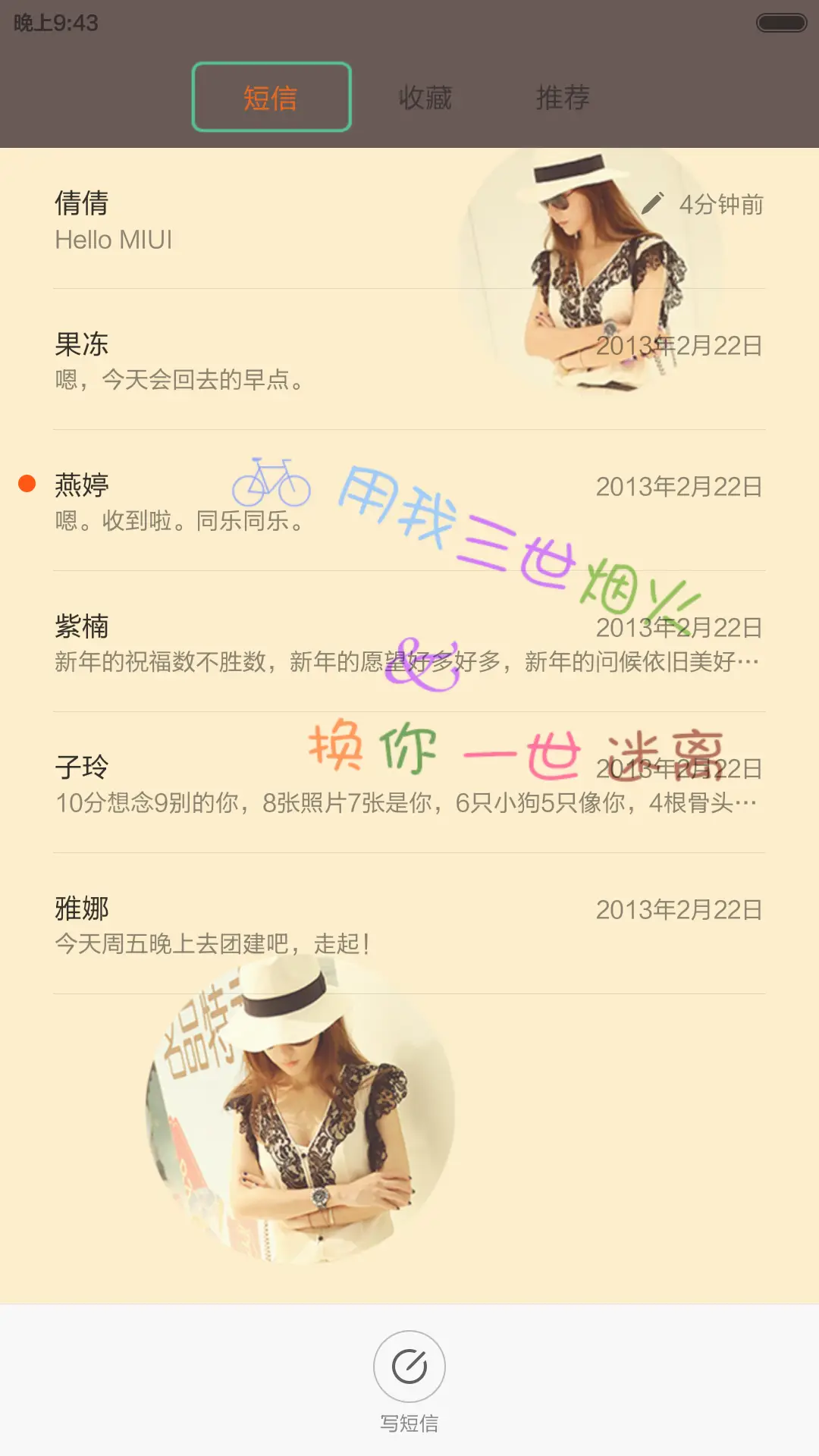Switch to the 收藏 tab
The width and height of the screenshot is (819, 1456).
tap(425, 97)
